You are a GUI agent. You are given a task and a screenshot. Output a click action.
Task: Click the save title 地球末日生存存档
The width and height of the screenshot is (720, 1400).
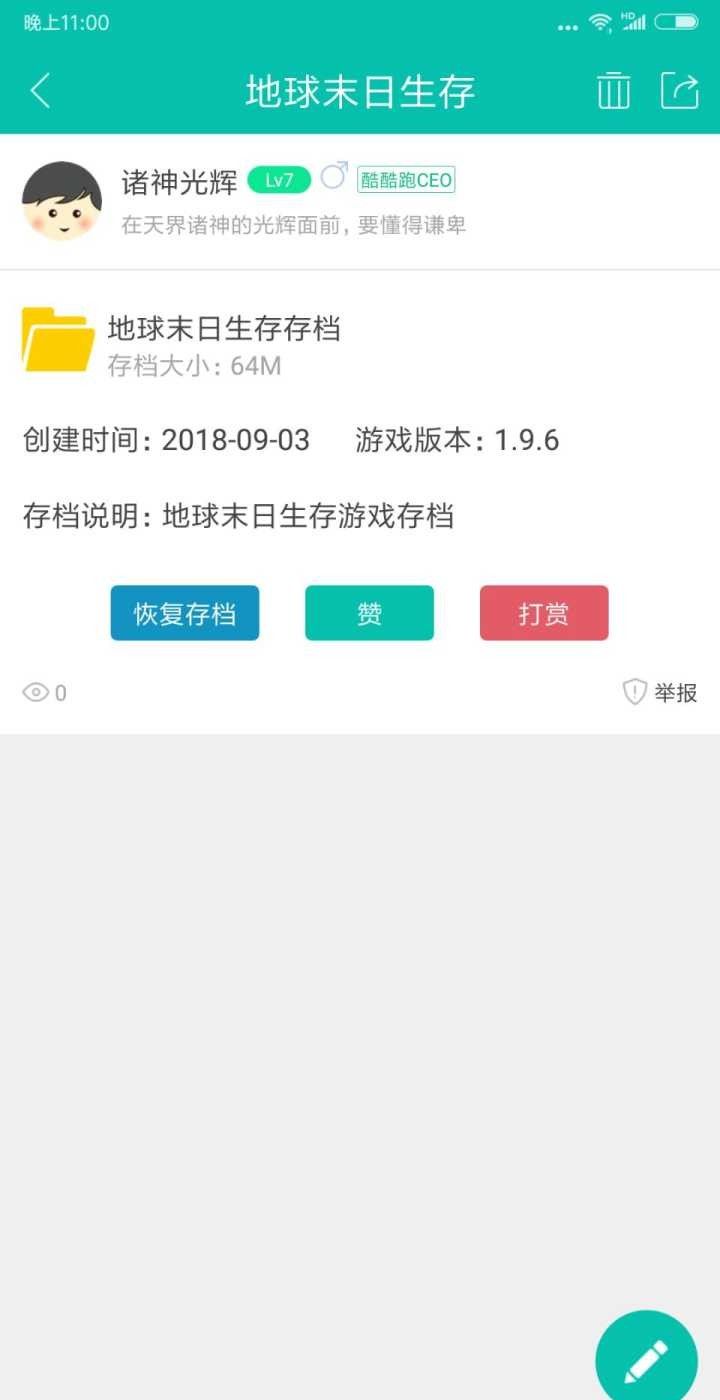click(x=224, y=328)
